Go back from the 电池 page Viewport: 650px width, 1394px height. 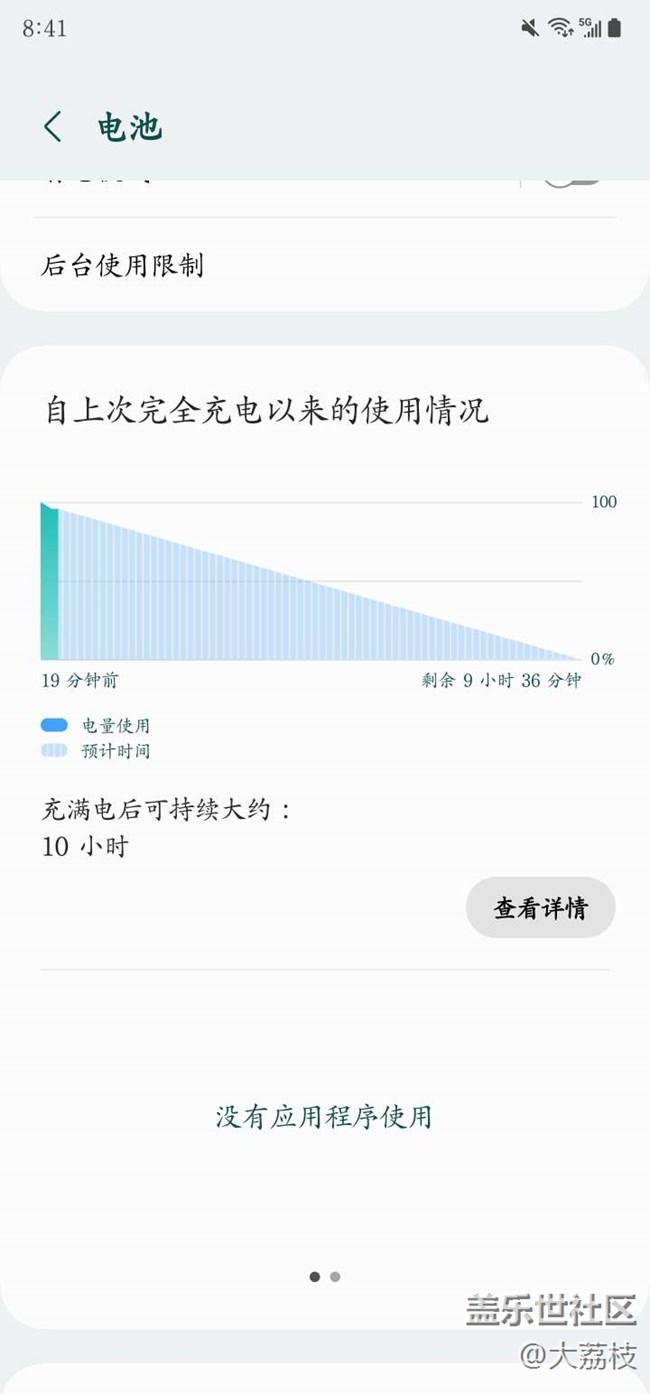[53, 127]
